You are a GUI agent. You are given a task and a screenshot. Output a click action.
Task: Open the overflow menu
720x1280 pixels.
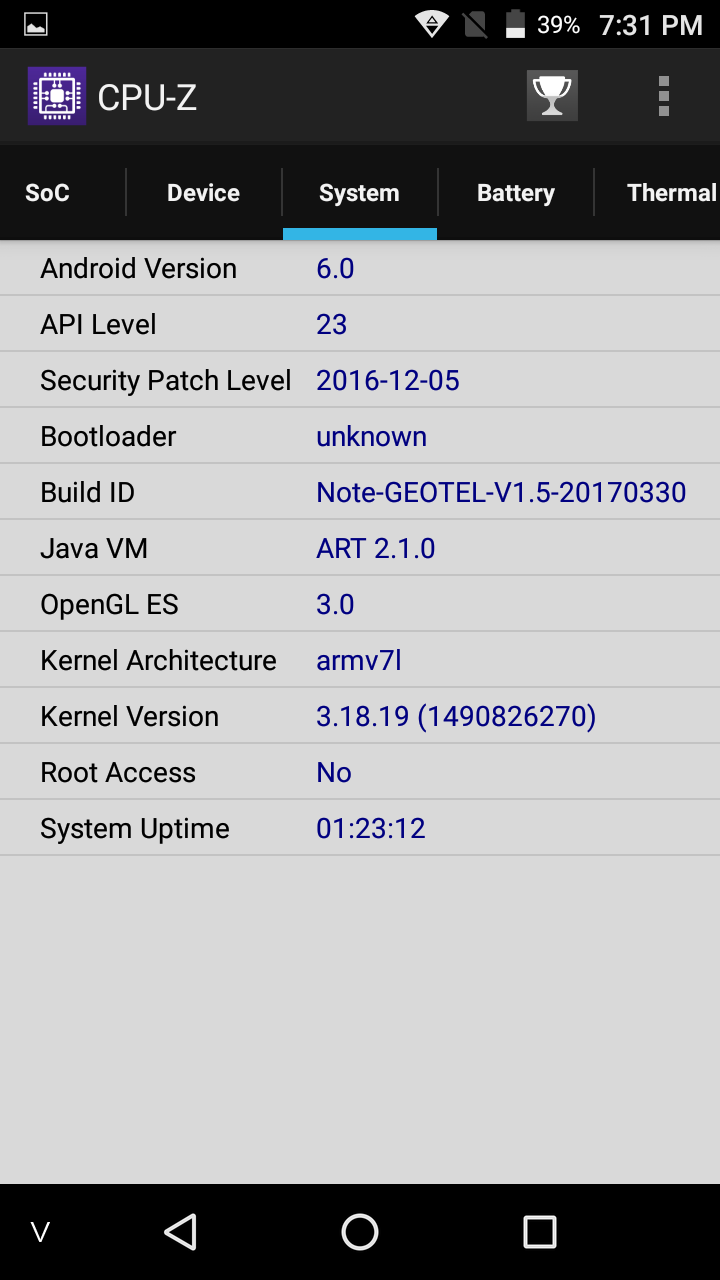(x=663, y=96)
